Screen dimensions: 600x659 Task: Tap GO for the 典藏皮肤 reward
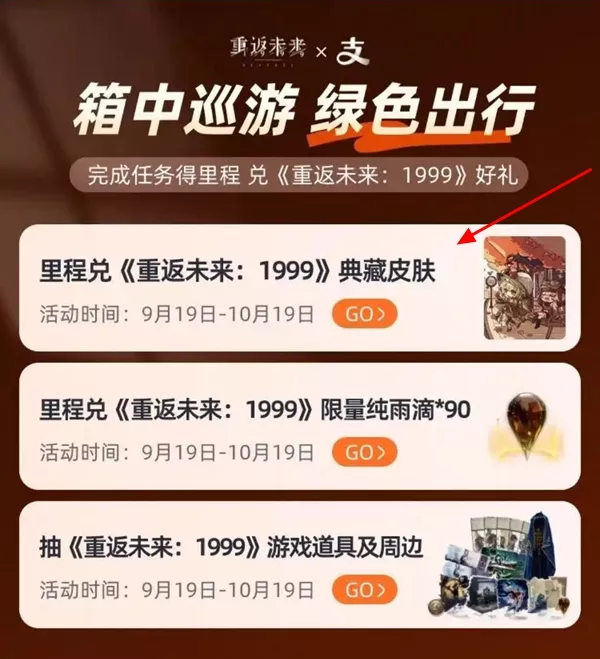364,314
